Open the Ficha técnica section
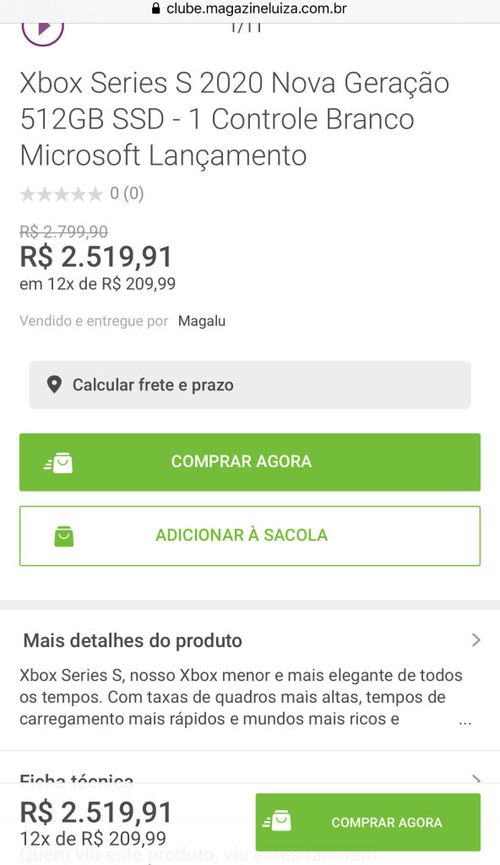500x865 pixels. (250, 778)
